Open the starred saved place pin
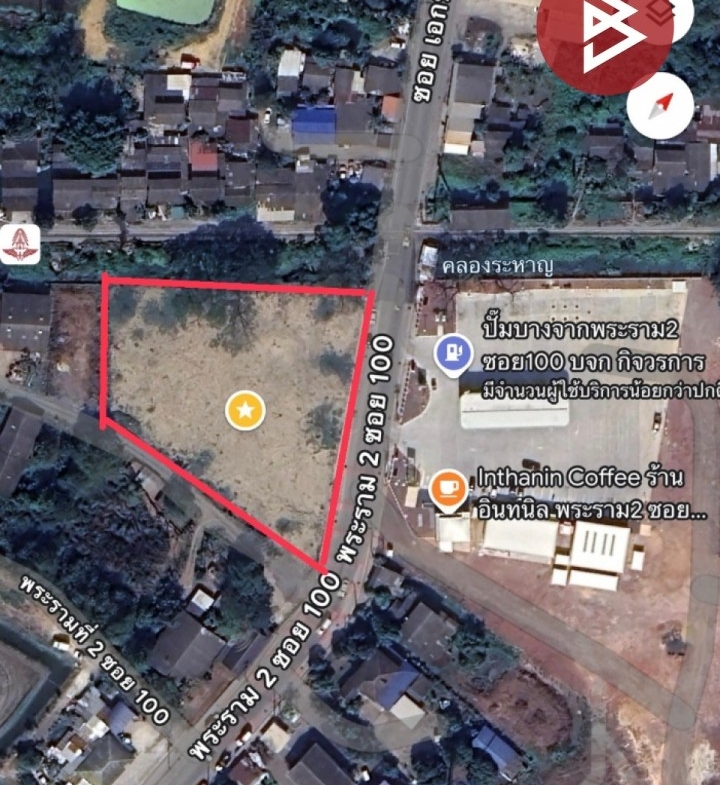The height and width of the screenshot is (785, 720). click(245, 410)
